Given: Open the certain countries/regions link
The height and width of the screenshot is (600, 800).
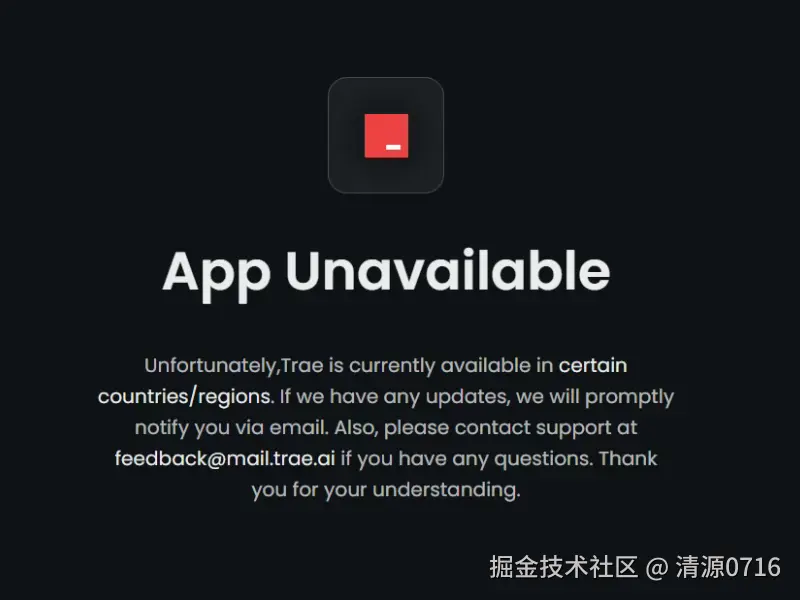Looking at the screenshot, I should [185, 397].
